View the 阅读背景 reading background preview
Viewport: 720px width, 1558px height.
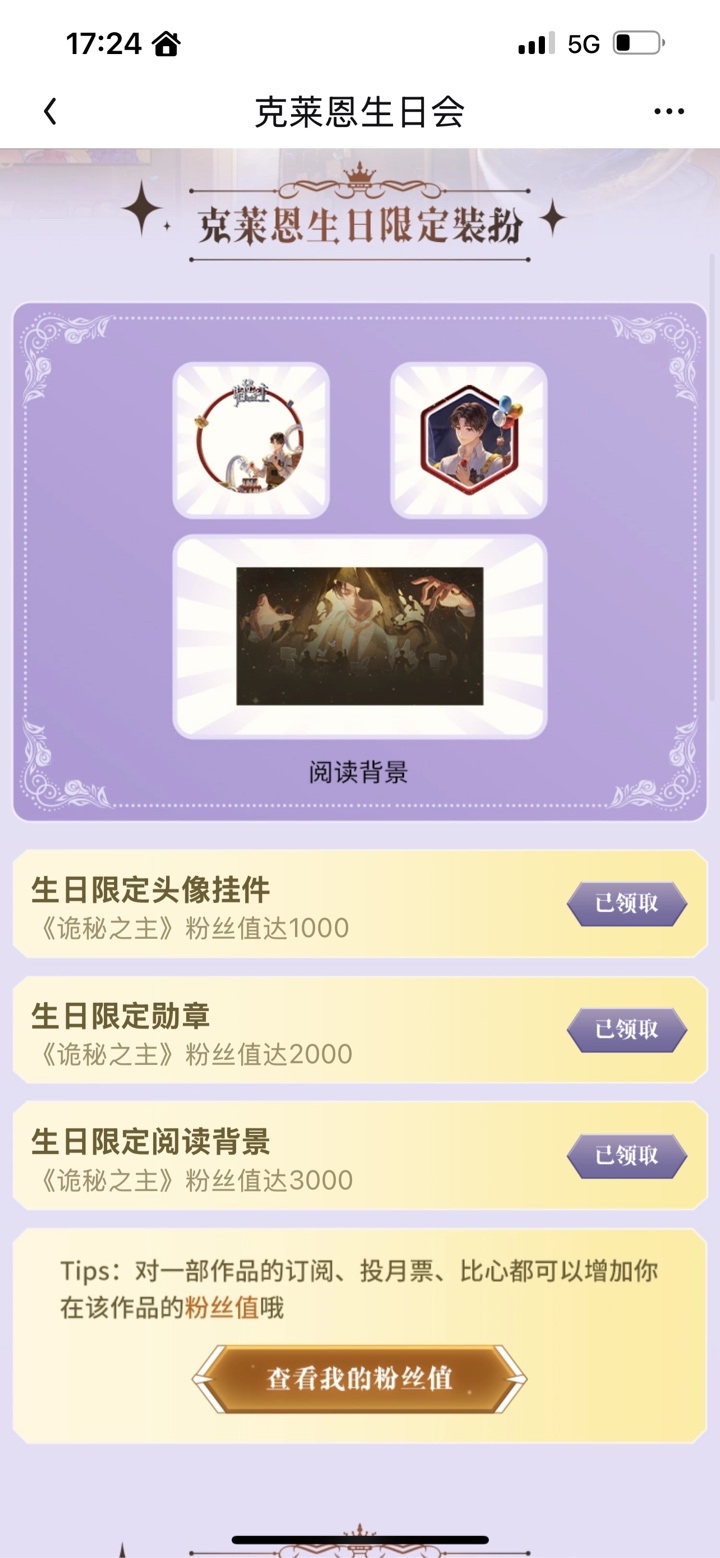pyautogui.click(x=360, y=637)
